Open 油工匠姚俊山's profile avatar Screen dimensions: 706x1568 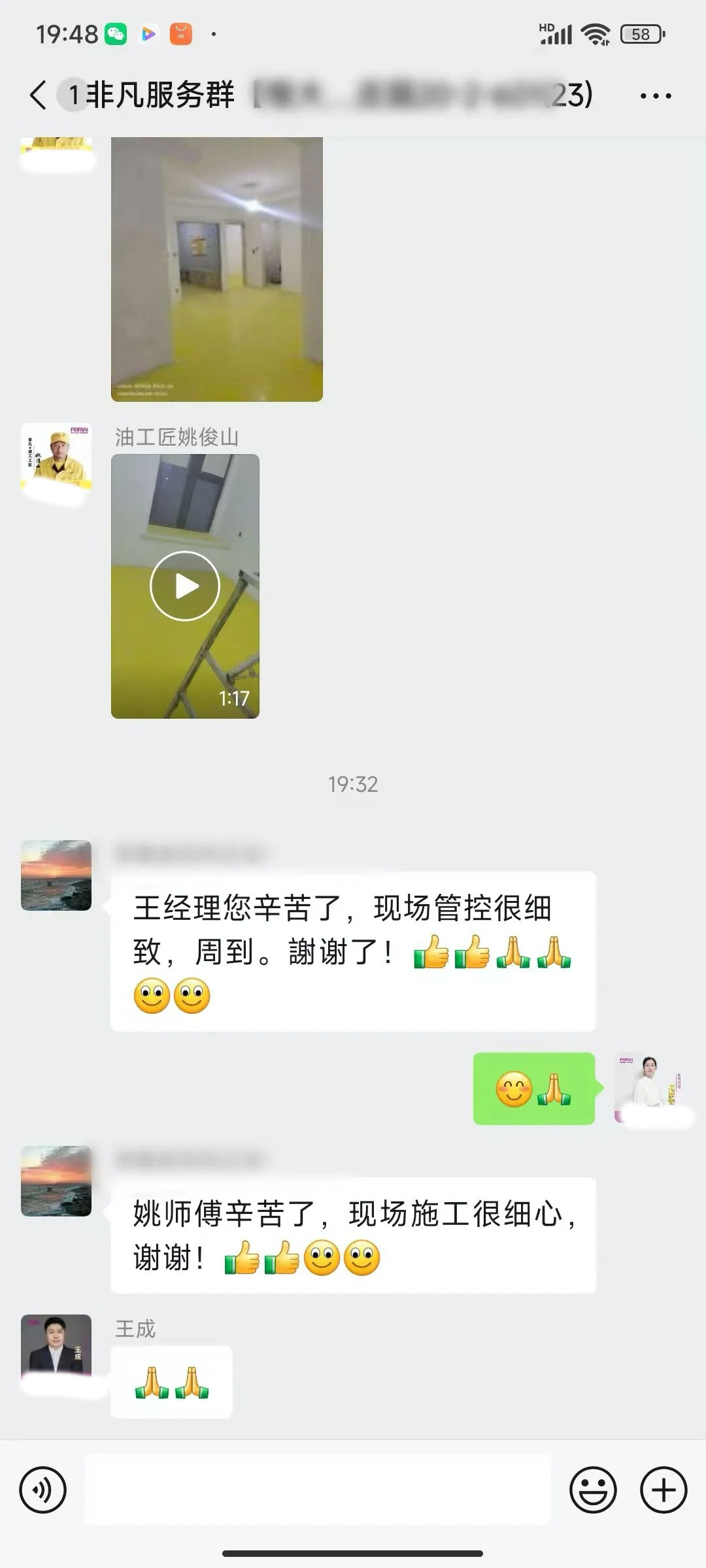click(x=56, y=459)
